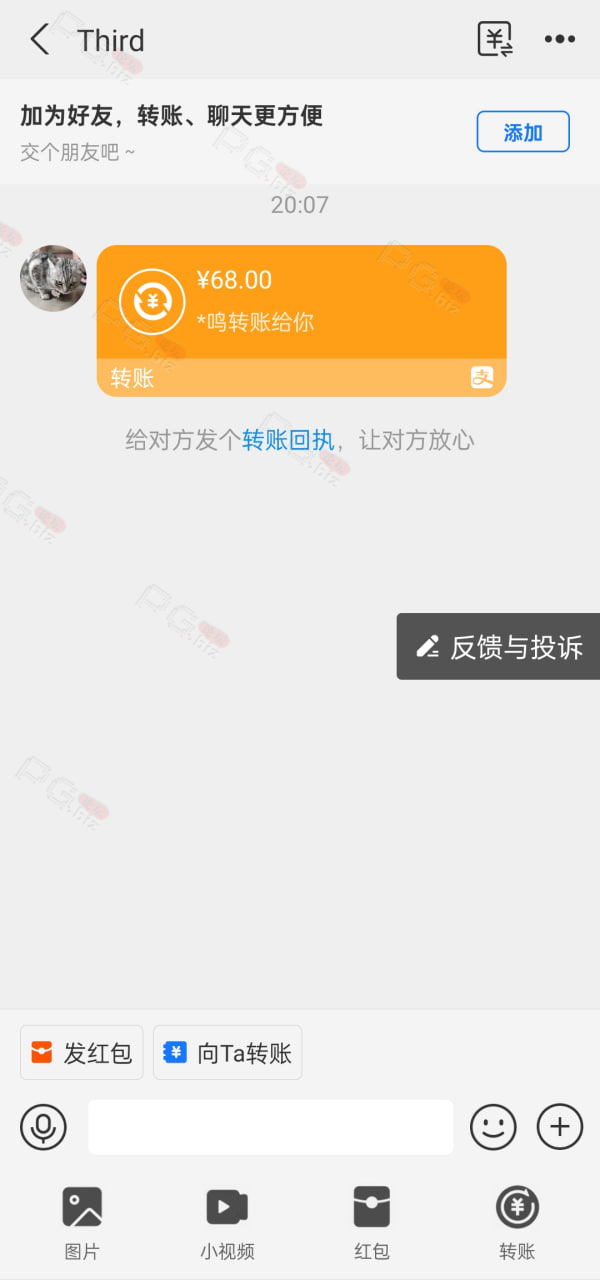This screenshot has height=1280, width=600.
Task: Open the emoji picker
Action: coord(493,1128)
